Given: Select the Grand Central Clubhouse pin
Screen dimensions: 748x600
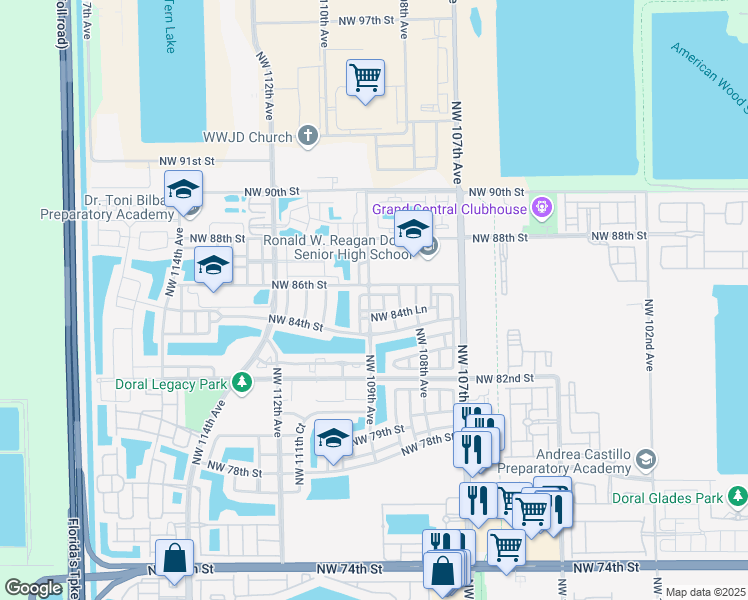Looking at the screenshot, I should [542, 208].
